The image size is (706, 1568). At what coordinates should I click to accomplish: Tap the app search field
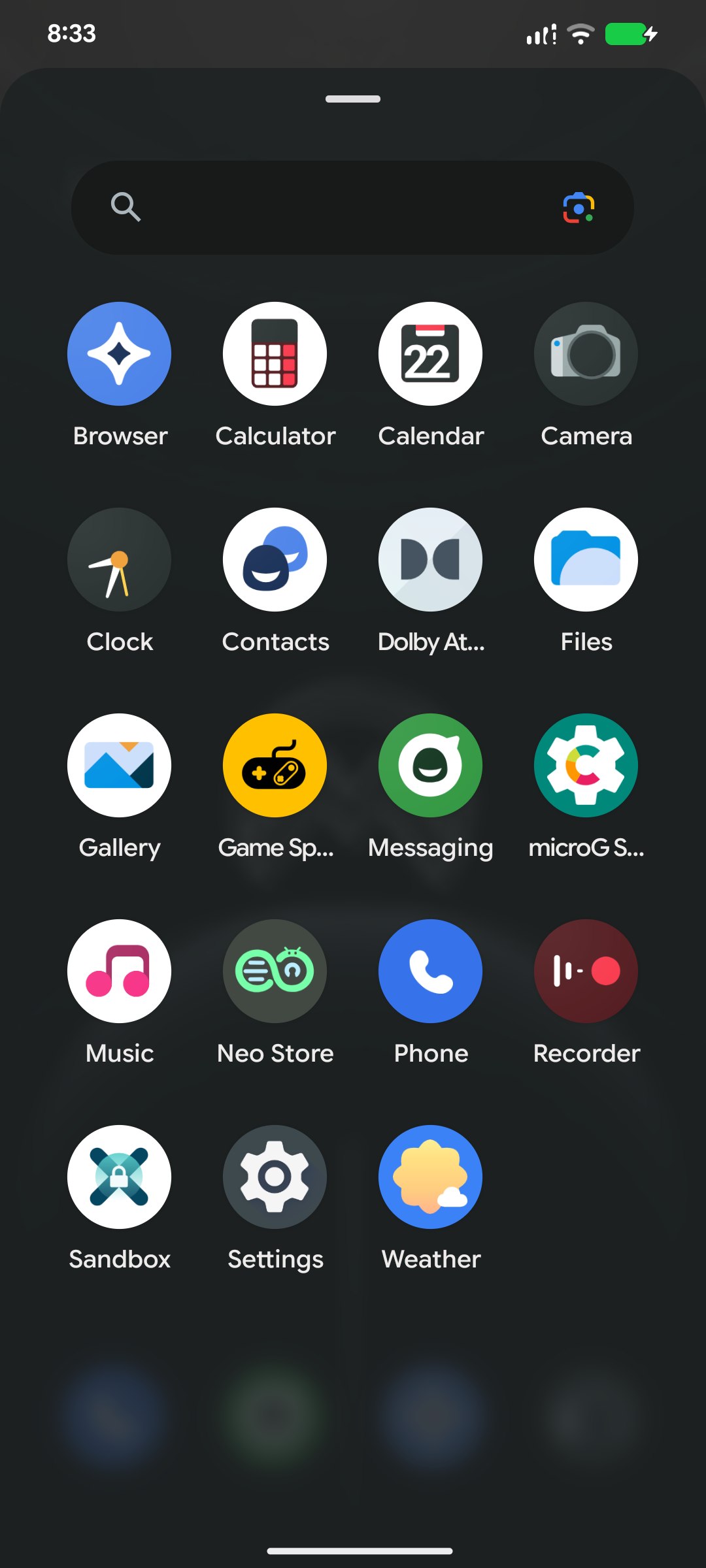coord(352,208)
